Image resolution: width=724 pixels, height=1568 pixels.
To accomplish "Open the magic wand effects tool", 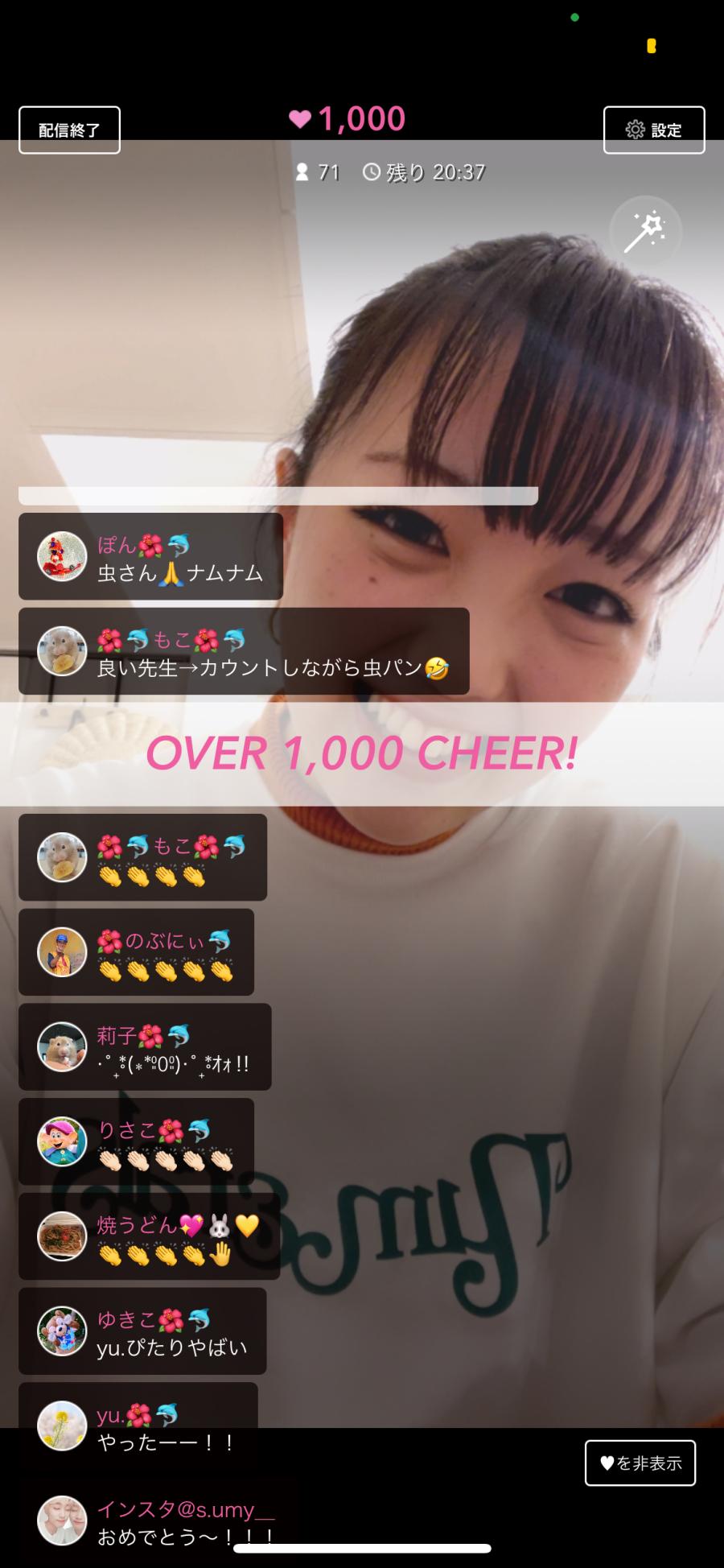I will (645, 232).
